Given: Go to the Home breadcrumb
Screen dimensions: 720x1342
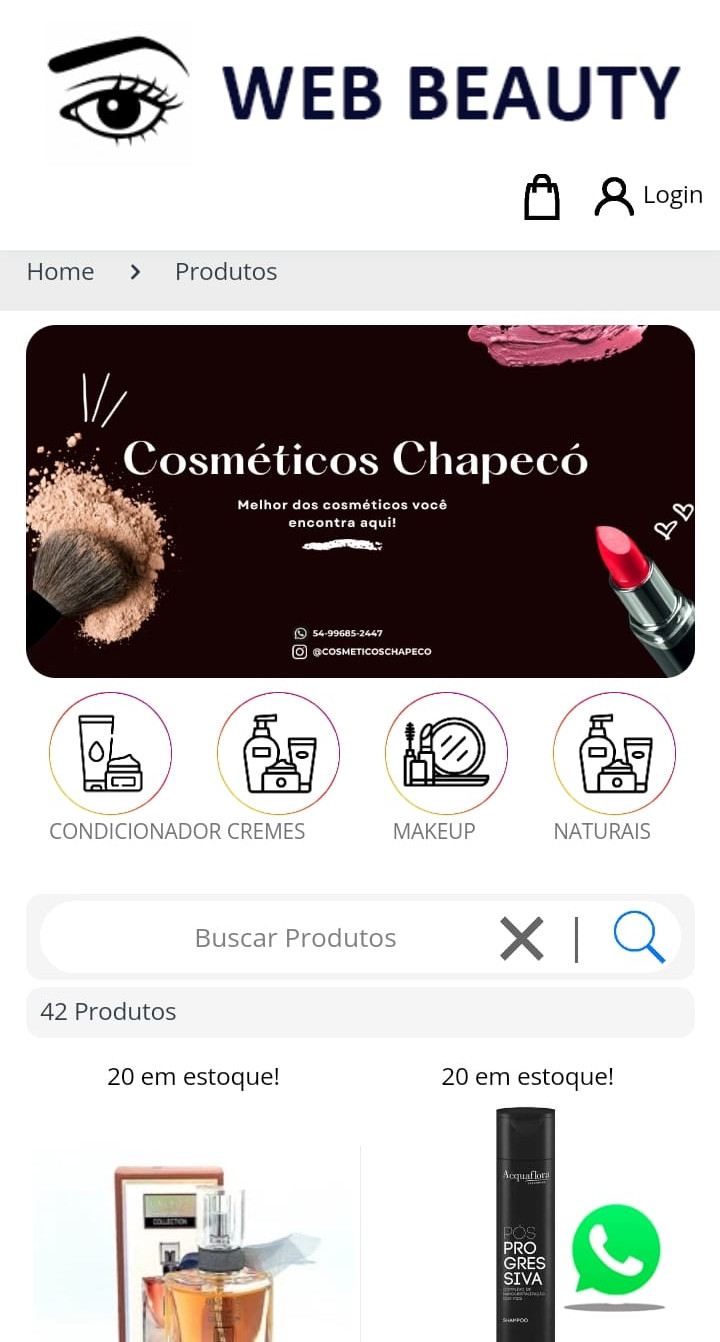Looking at the screenshot, I should click(x=60, y=272).
